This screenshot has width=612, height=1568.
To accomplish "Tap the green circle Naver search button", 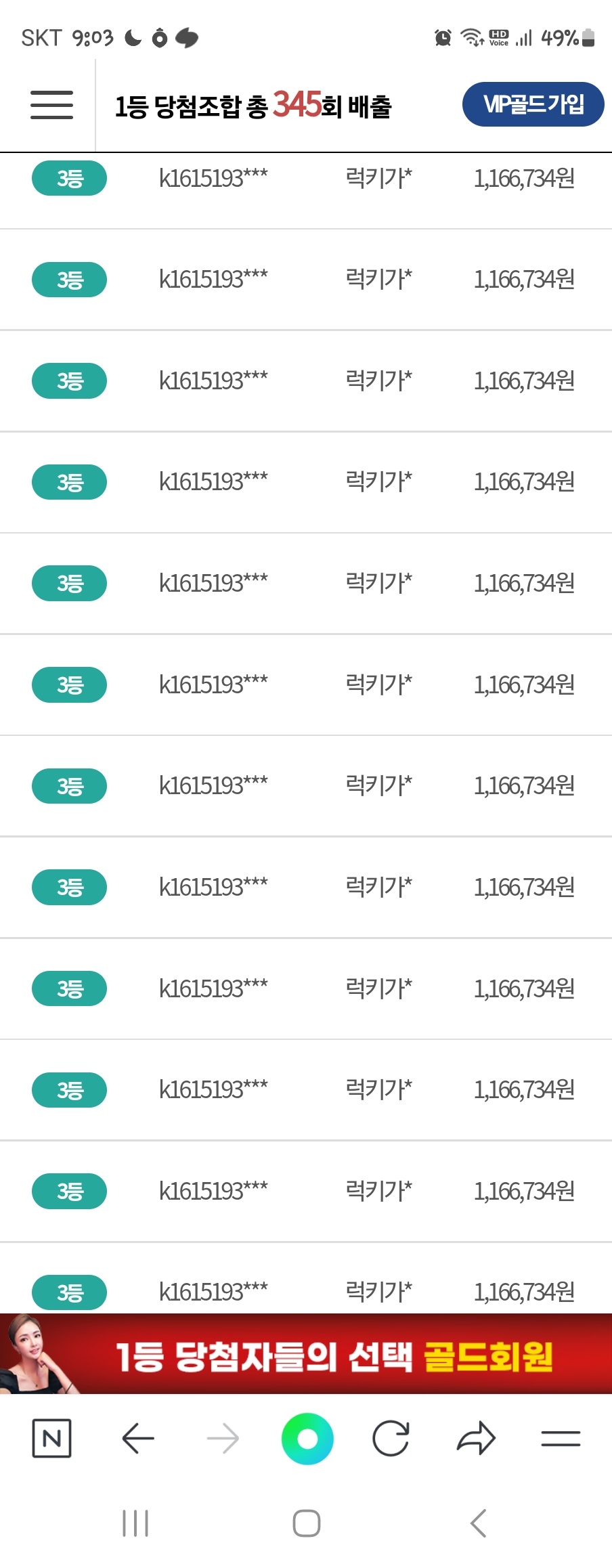I will click(307, 1438).
